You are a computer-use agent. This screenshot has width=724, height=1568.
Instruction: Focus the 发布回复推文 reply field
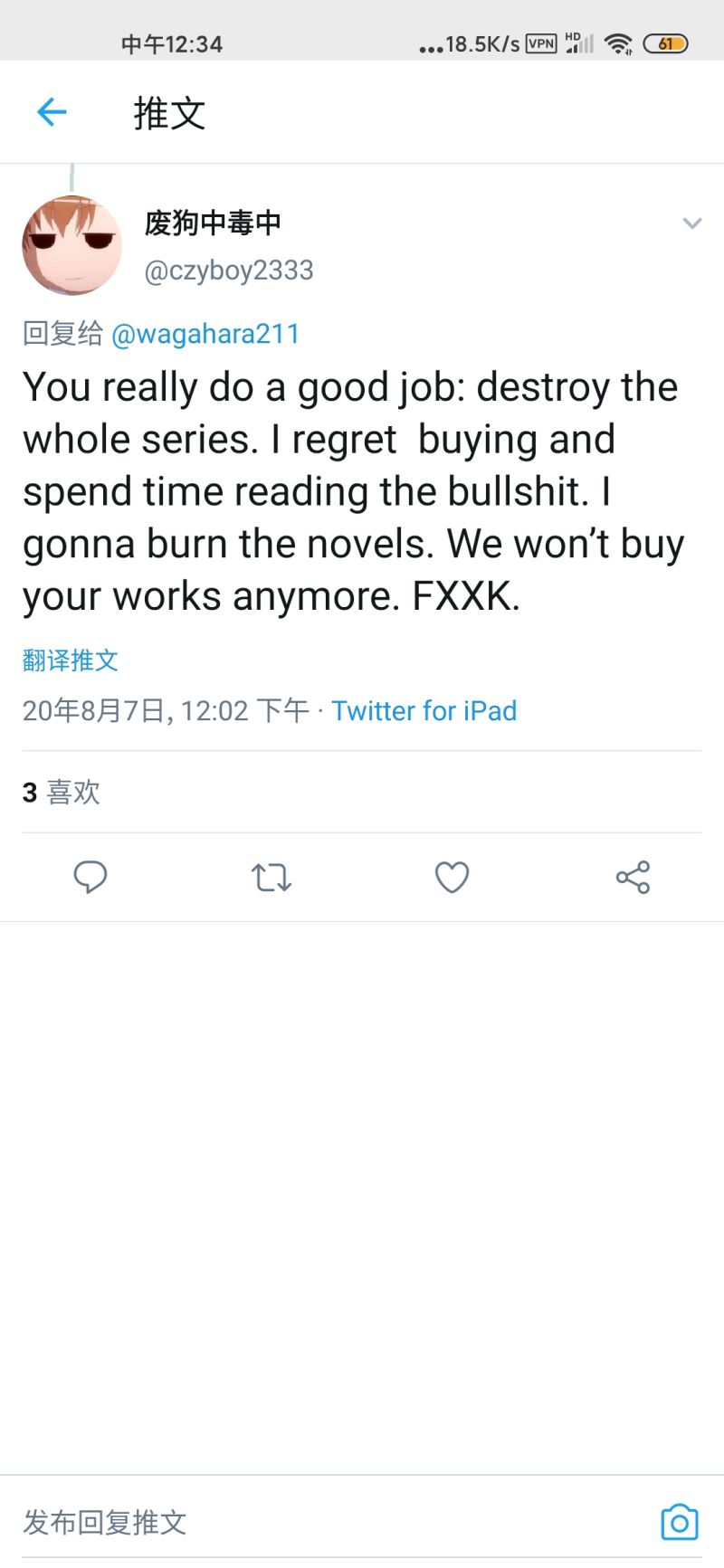click(317, 1522)
